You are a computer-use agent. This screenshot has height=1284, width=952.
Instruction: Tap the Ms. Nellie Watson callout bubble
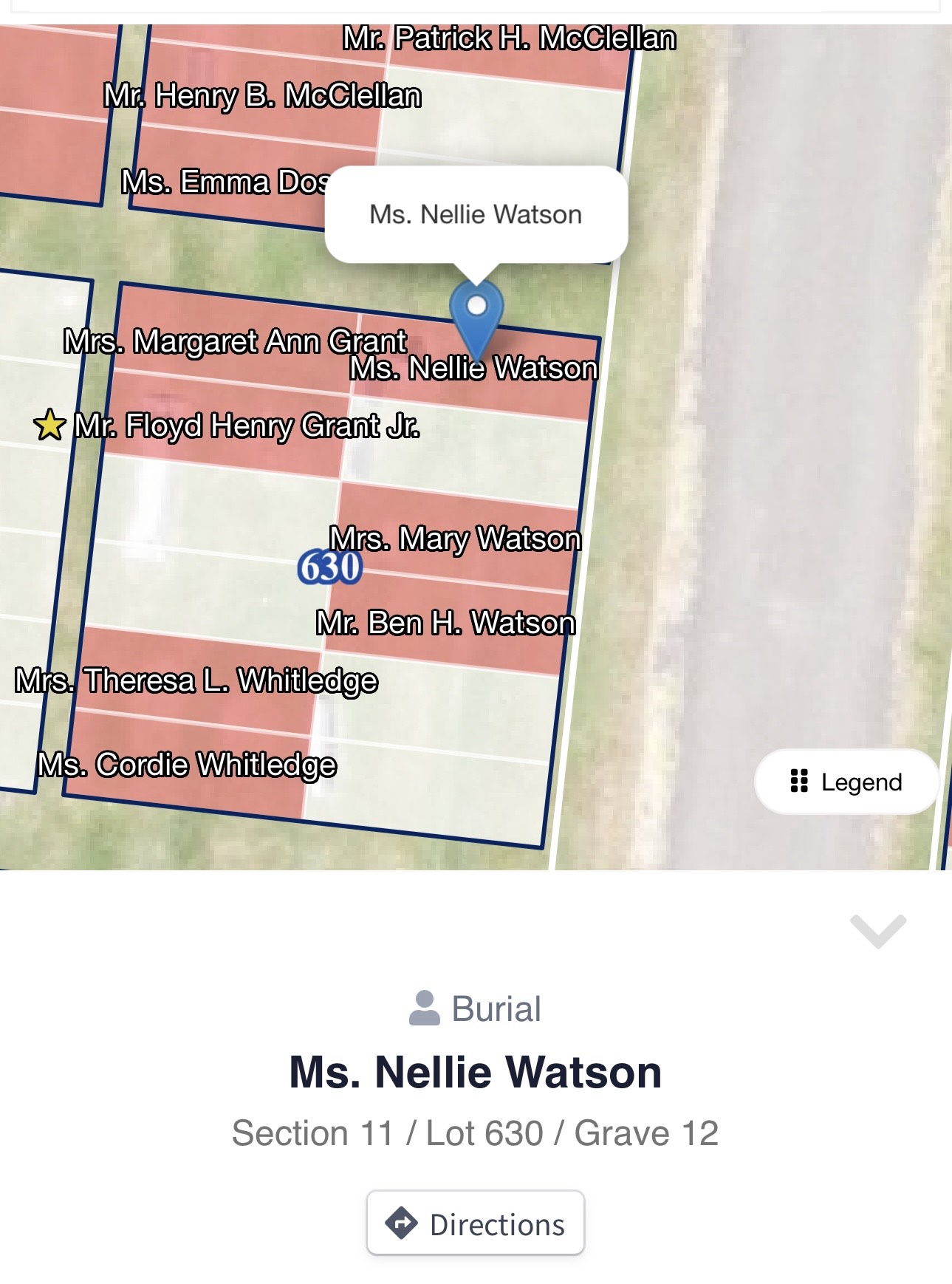pyautogui.click(x=476, y=214)
